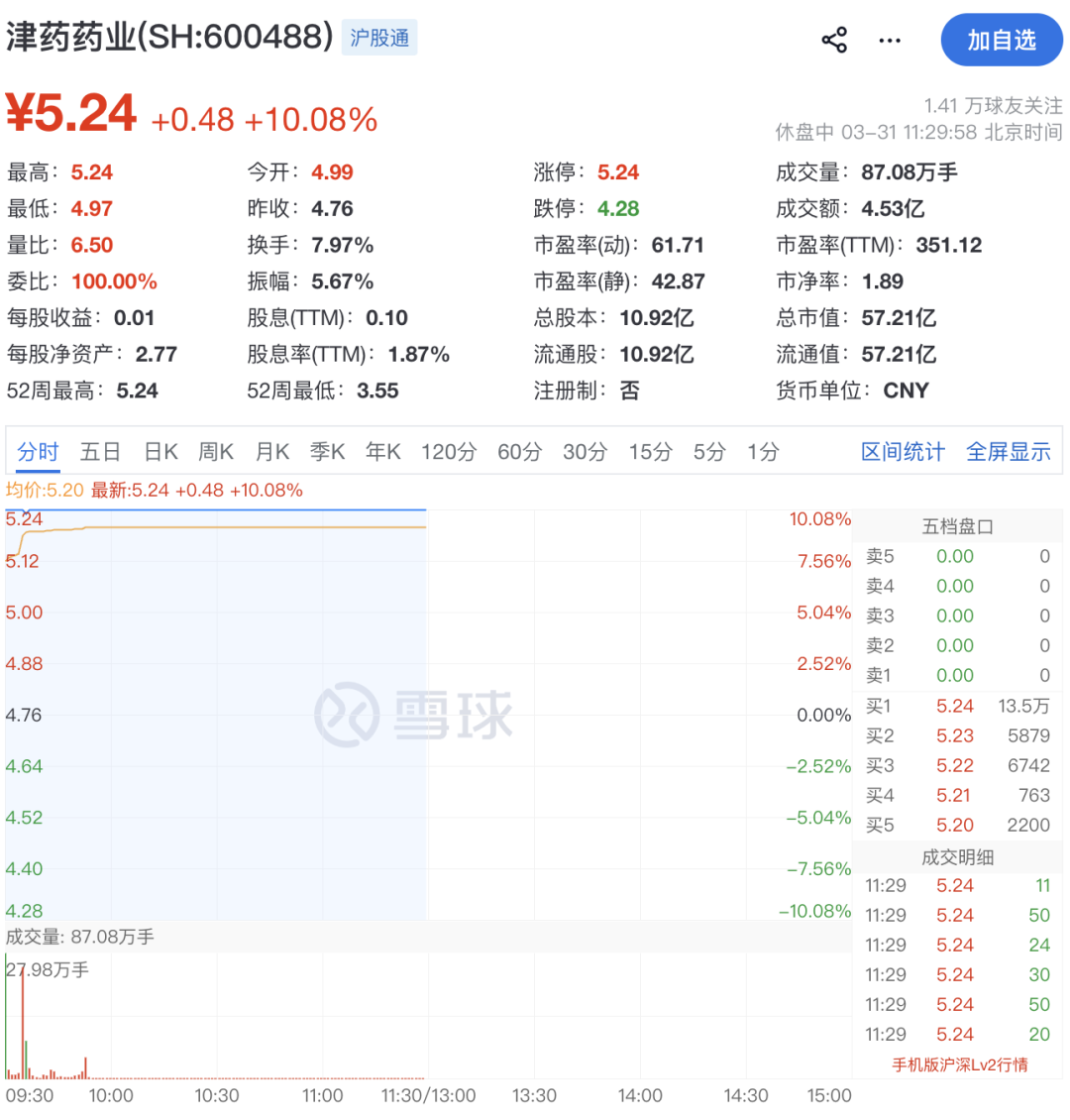Screen dimensions: 1070x1120
Task: View the 季K chart
Action: (328, 453)
